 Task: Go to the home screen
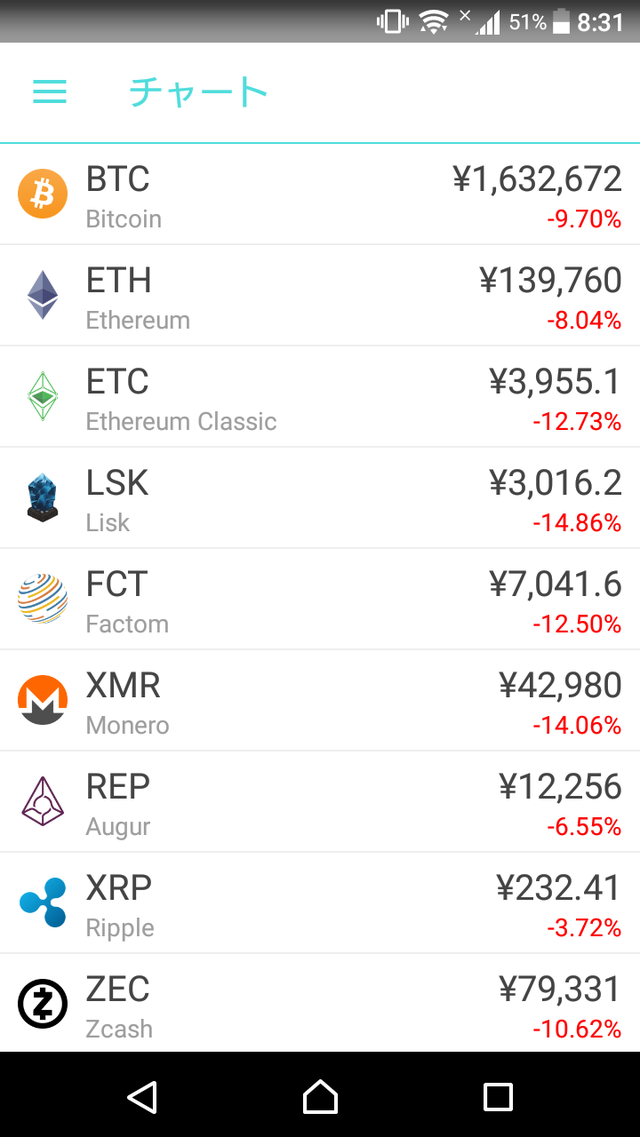coord(320,1096)
